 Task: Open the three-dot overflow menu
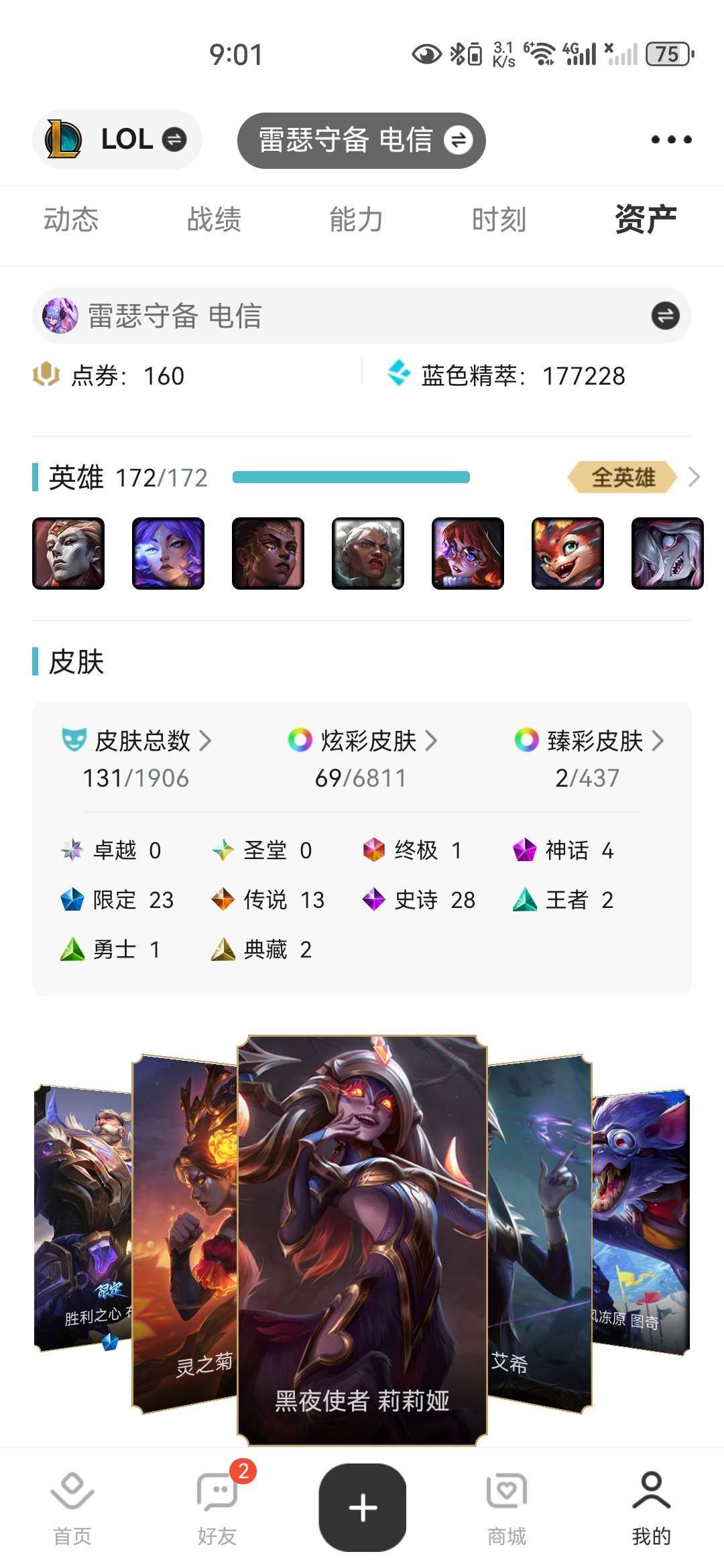pyautogui.click(x=671, y=139)
